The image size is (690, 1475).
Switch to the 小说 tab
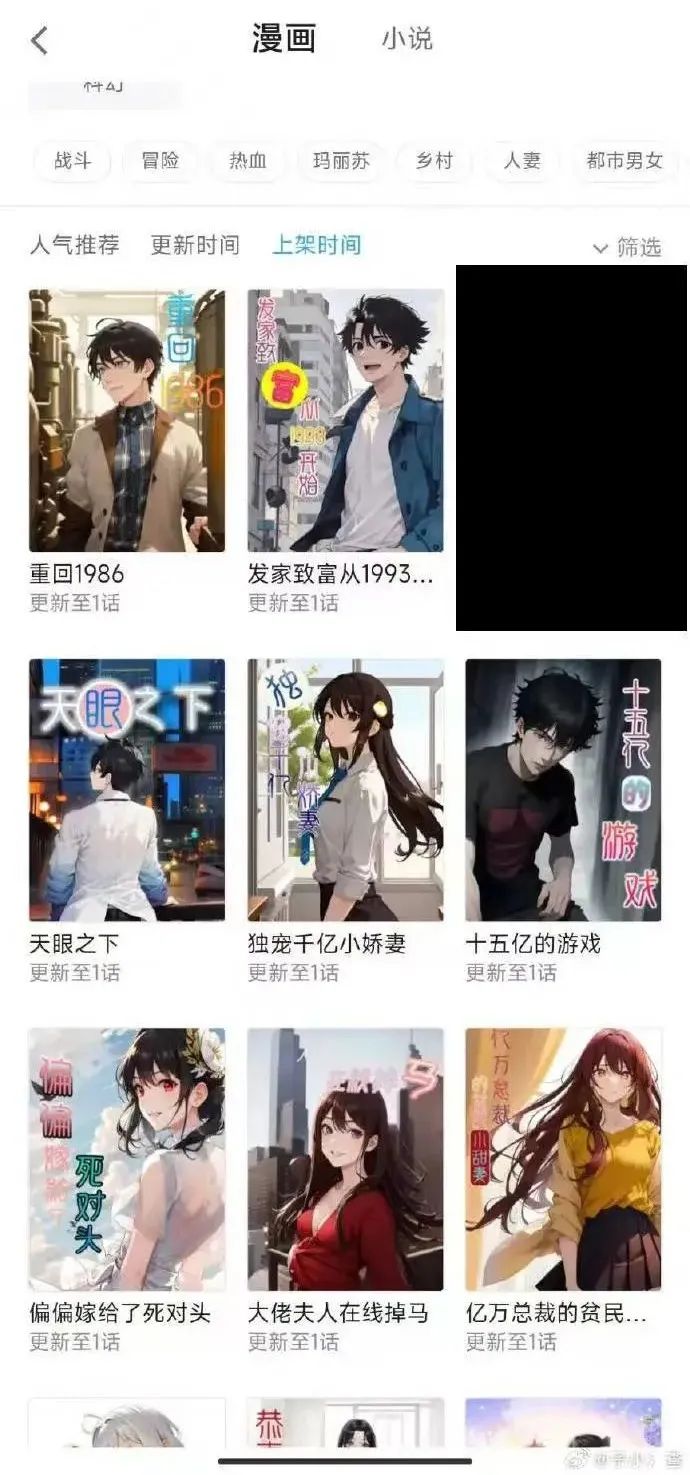pos(407,40)
